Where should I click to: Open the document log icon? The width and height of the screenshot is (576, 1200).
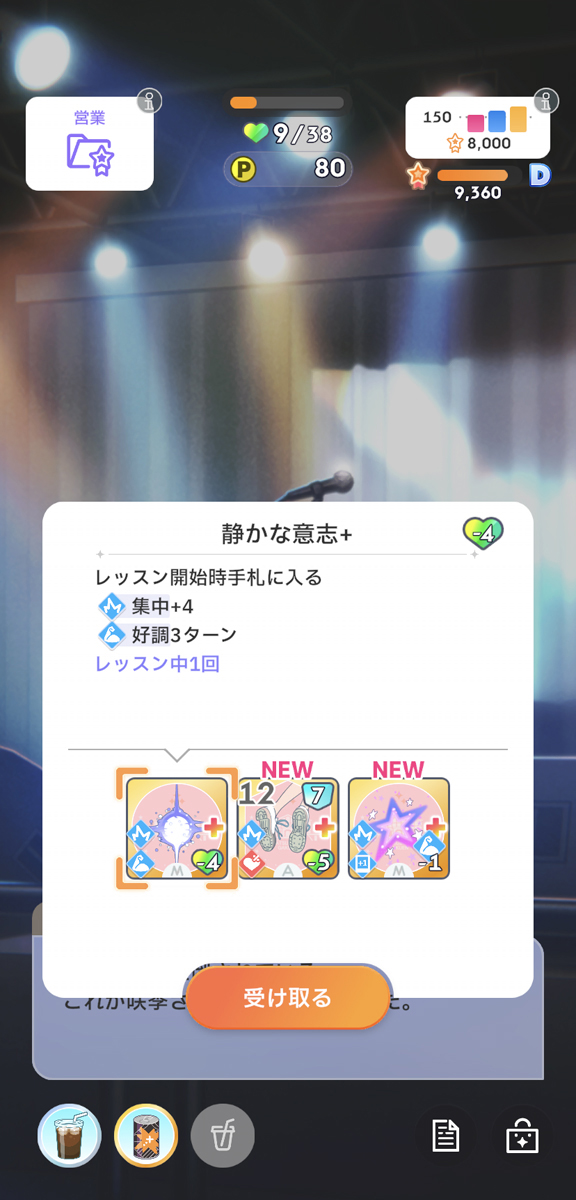click(446, 1136)
